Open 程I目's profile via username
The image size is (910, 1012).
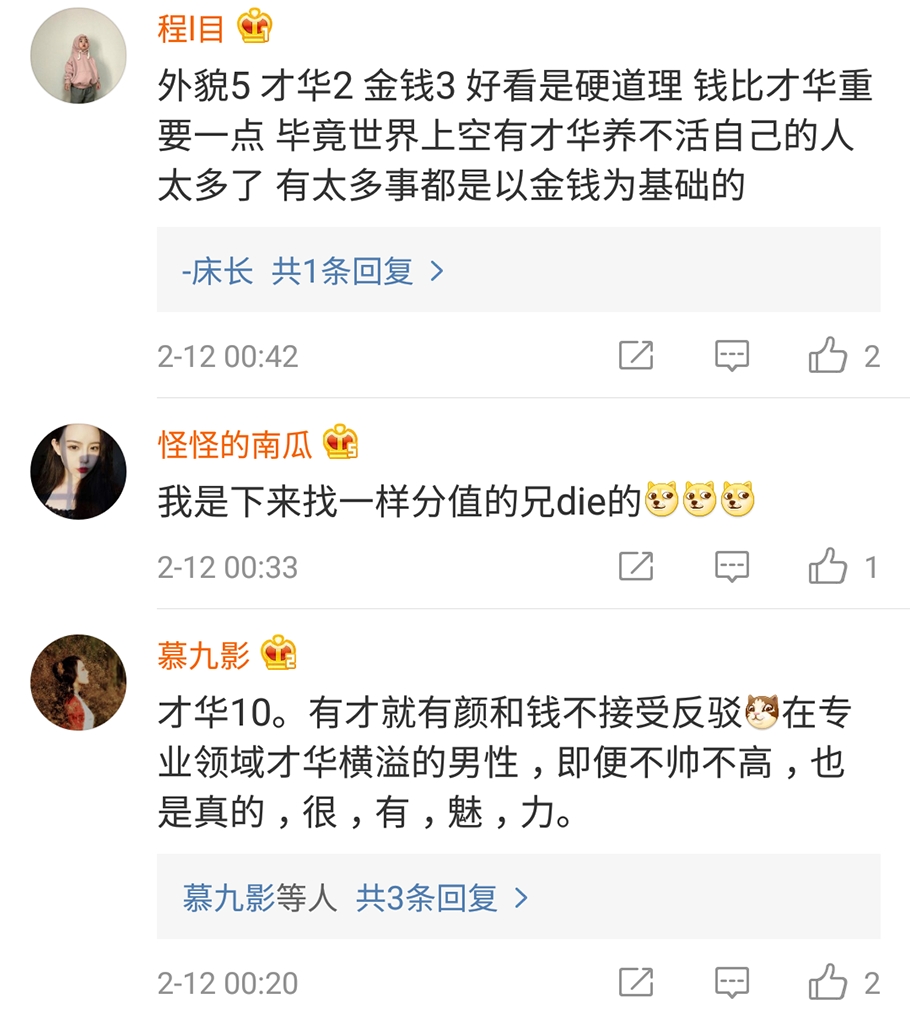click(194, 30)
